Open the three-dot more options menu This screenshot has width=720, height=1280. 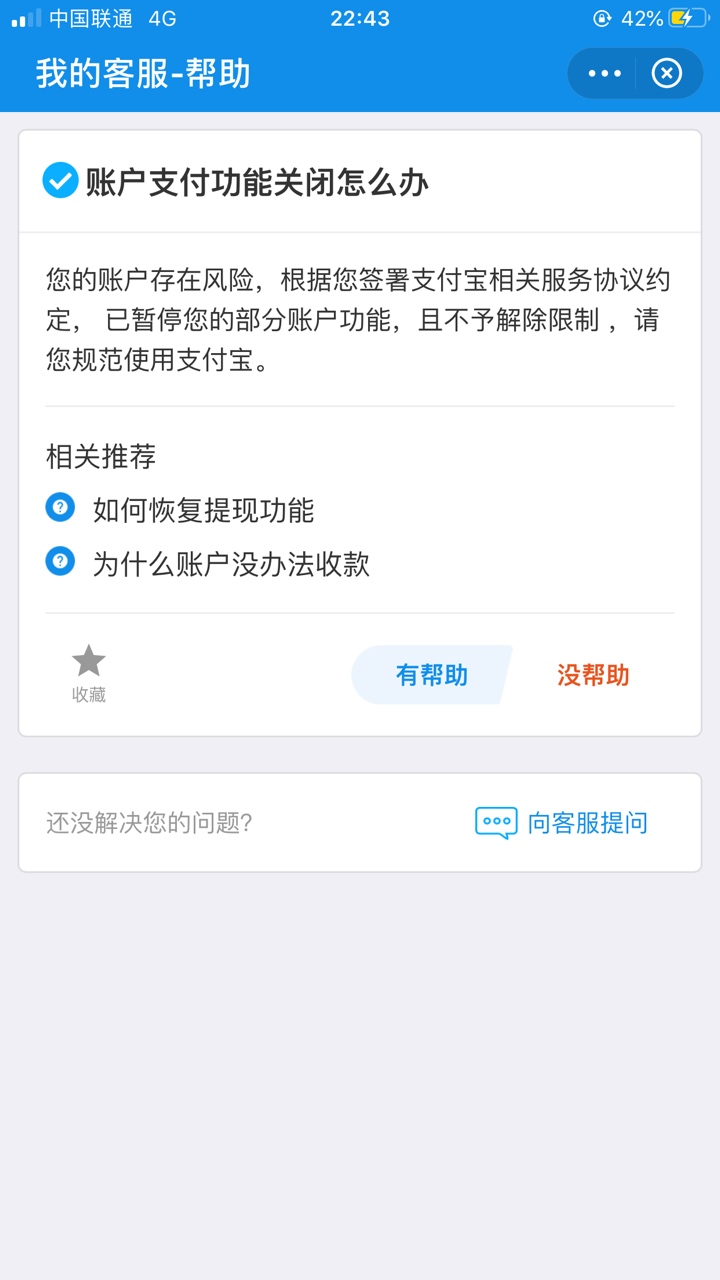pos(604,73)
